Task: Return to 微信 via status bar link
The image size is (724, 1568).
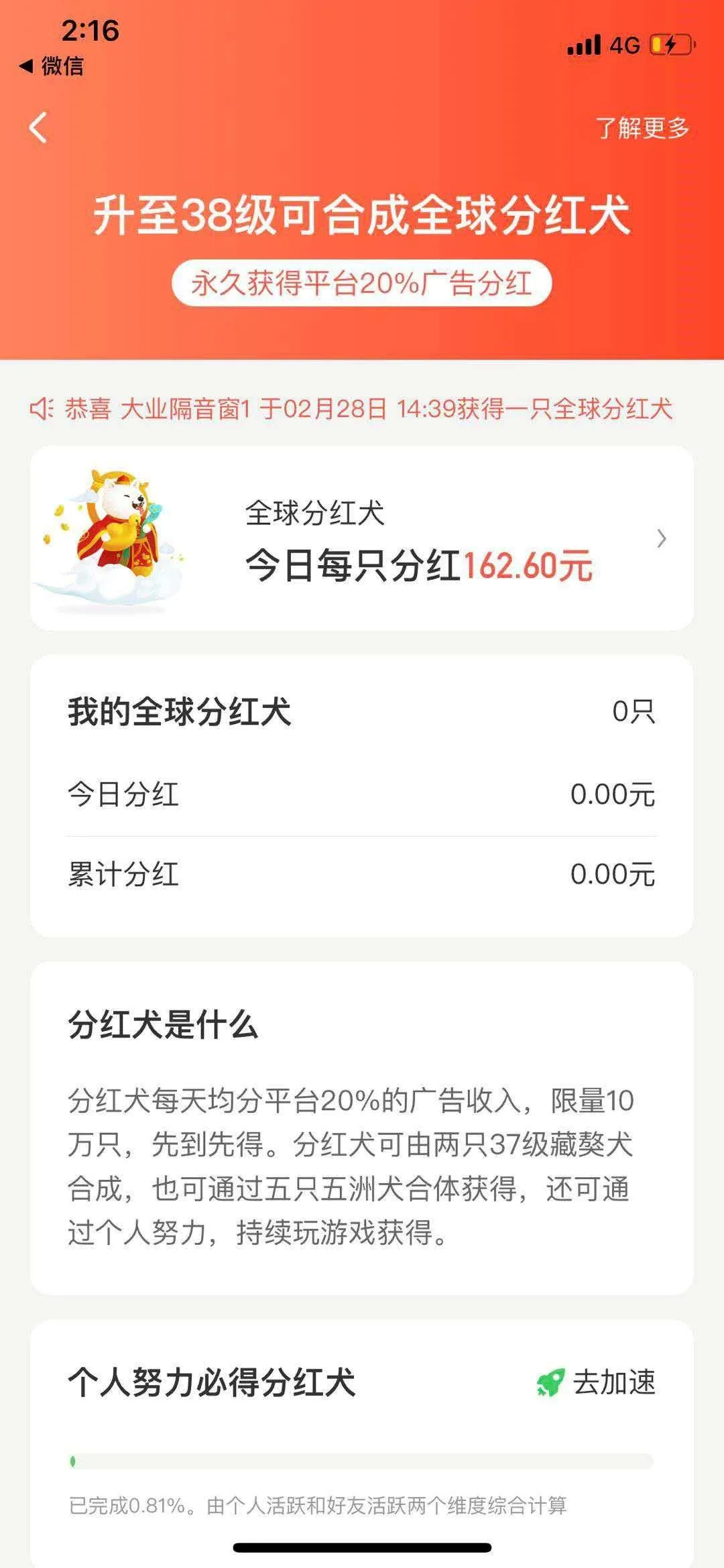Action: point(52,66)
